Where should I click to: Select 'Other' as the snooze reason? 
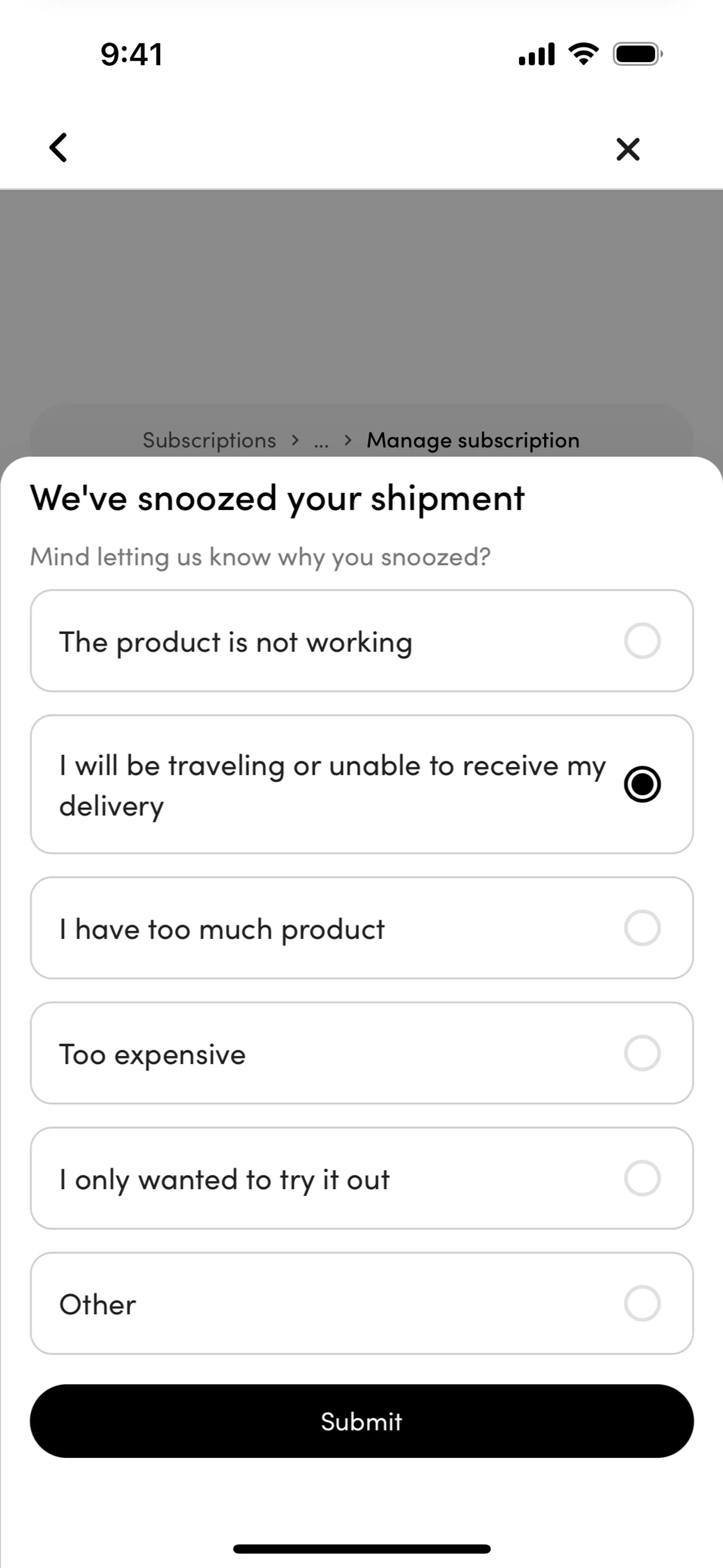point(361,1303)
